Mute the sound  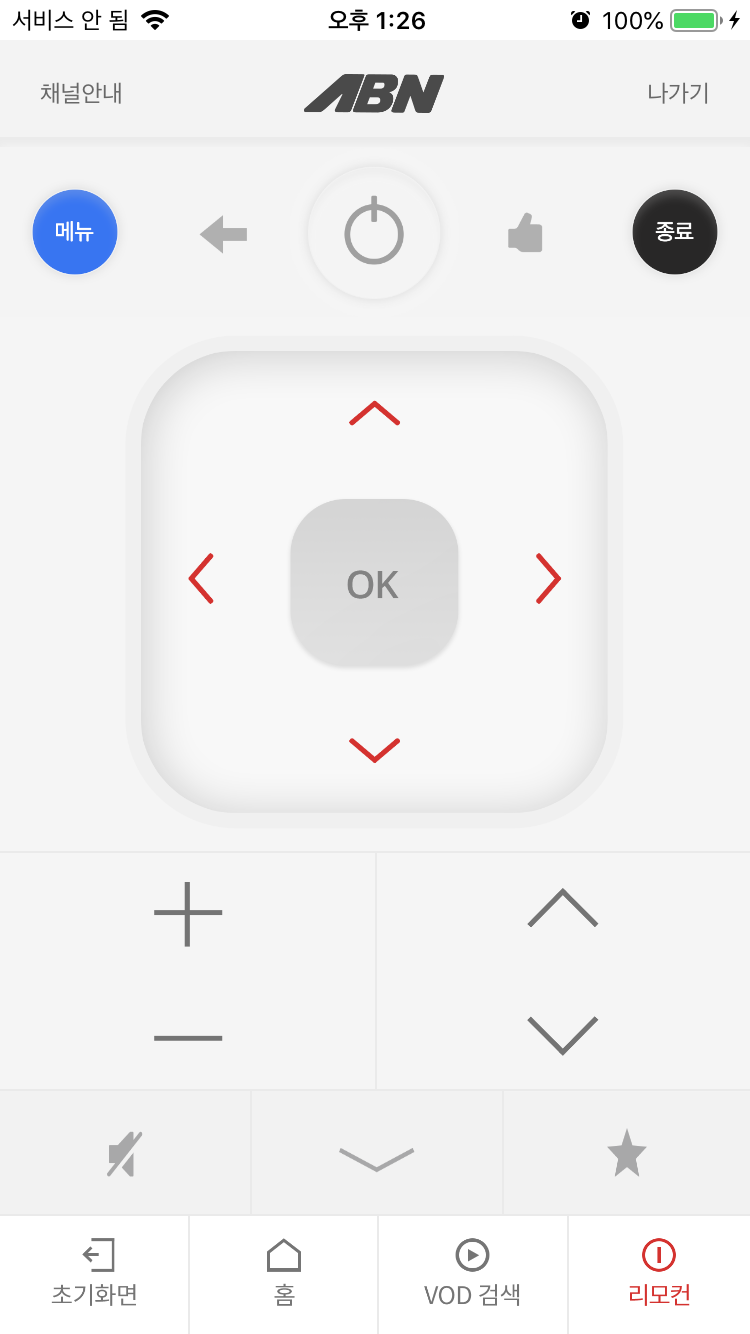pos(125,1154)
